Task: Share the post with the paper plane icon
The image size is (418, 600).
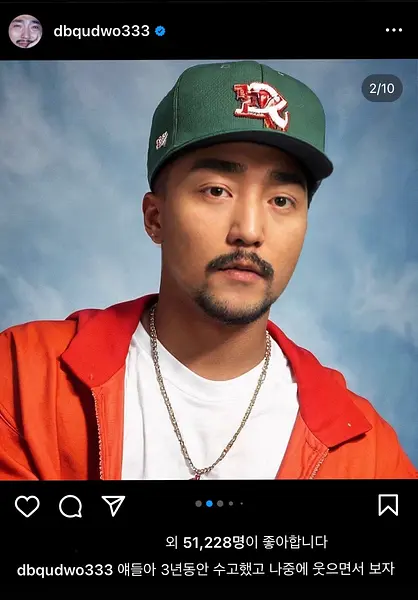Action: click(x=113, y=506)
